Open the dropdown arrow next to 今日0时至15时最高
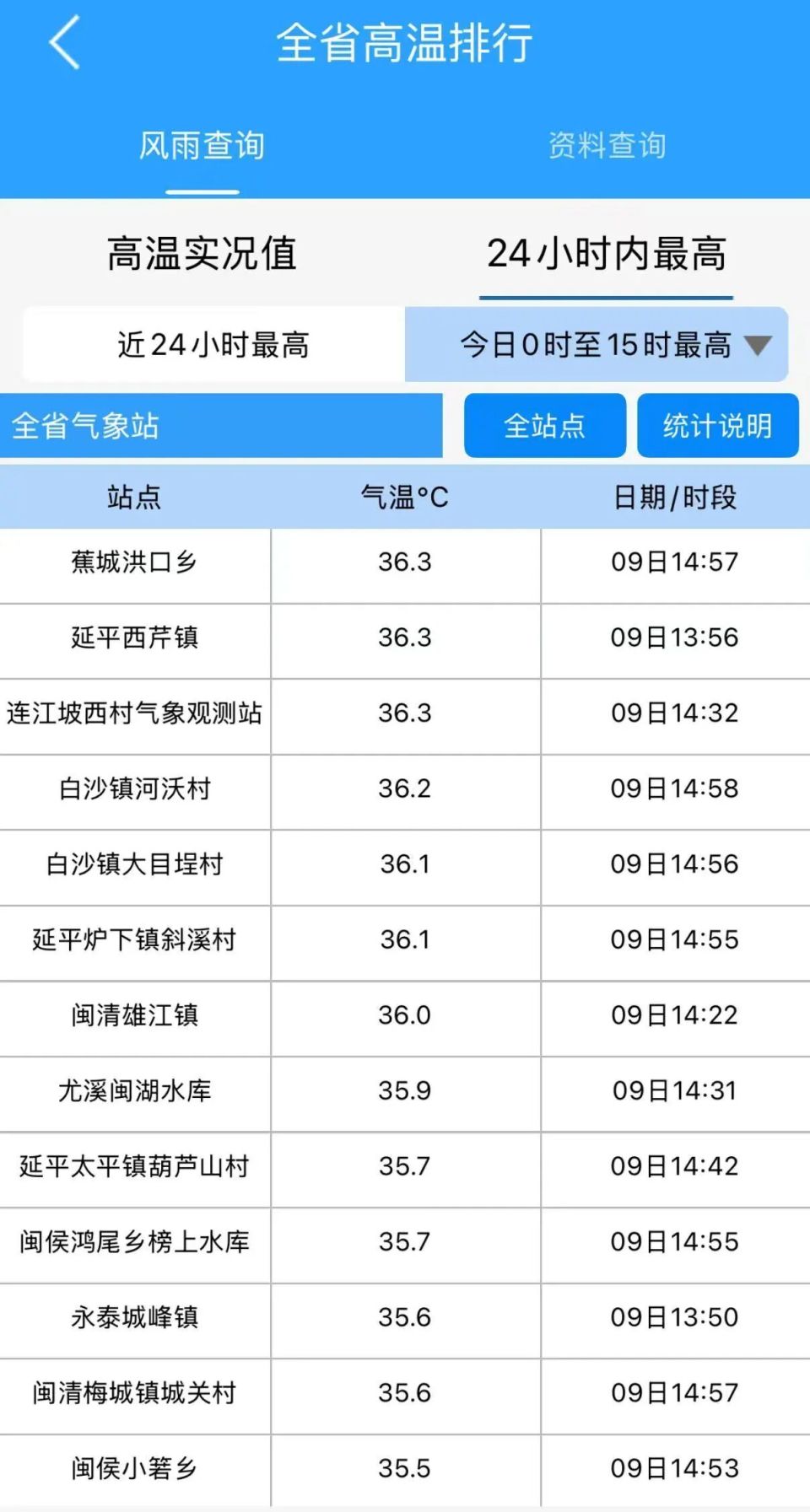 (759, 345)
